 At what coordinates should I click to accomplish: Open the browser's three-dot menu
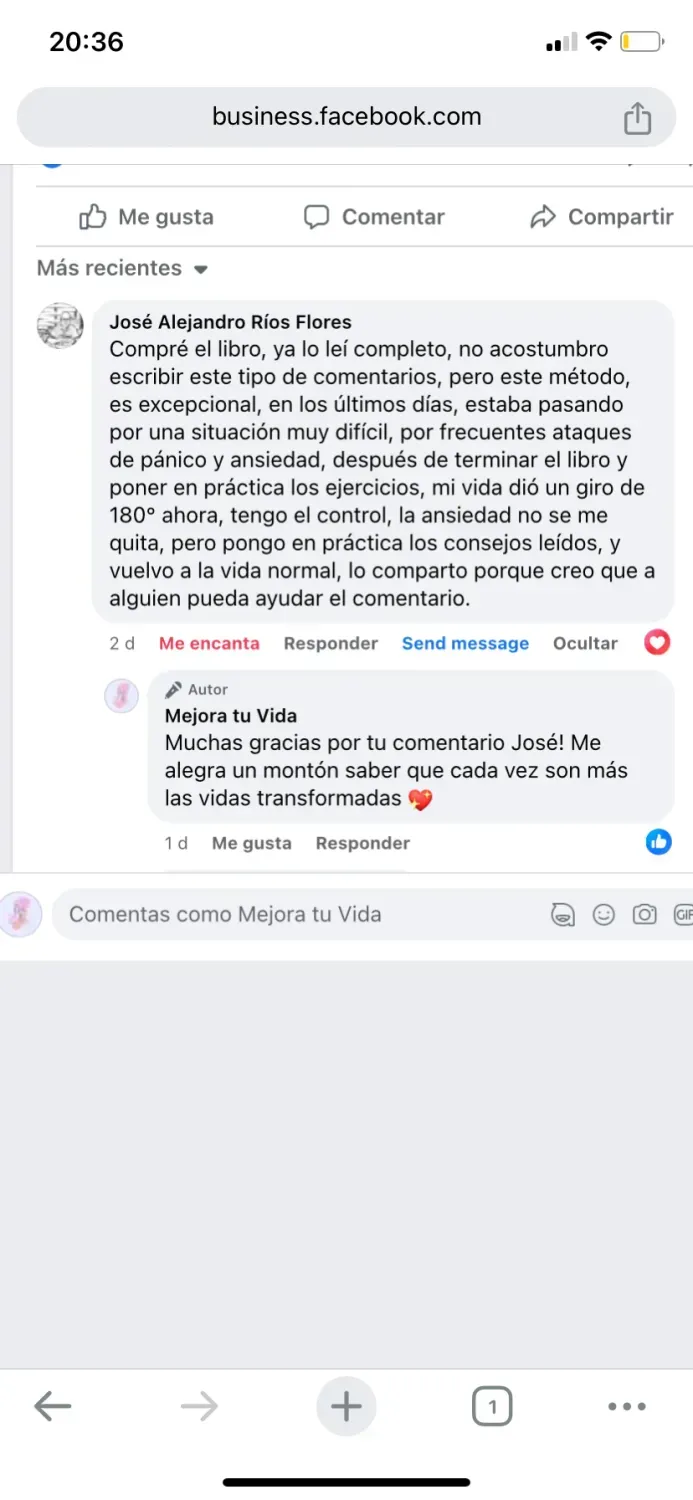627,1407
